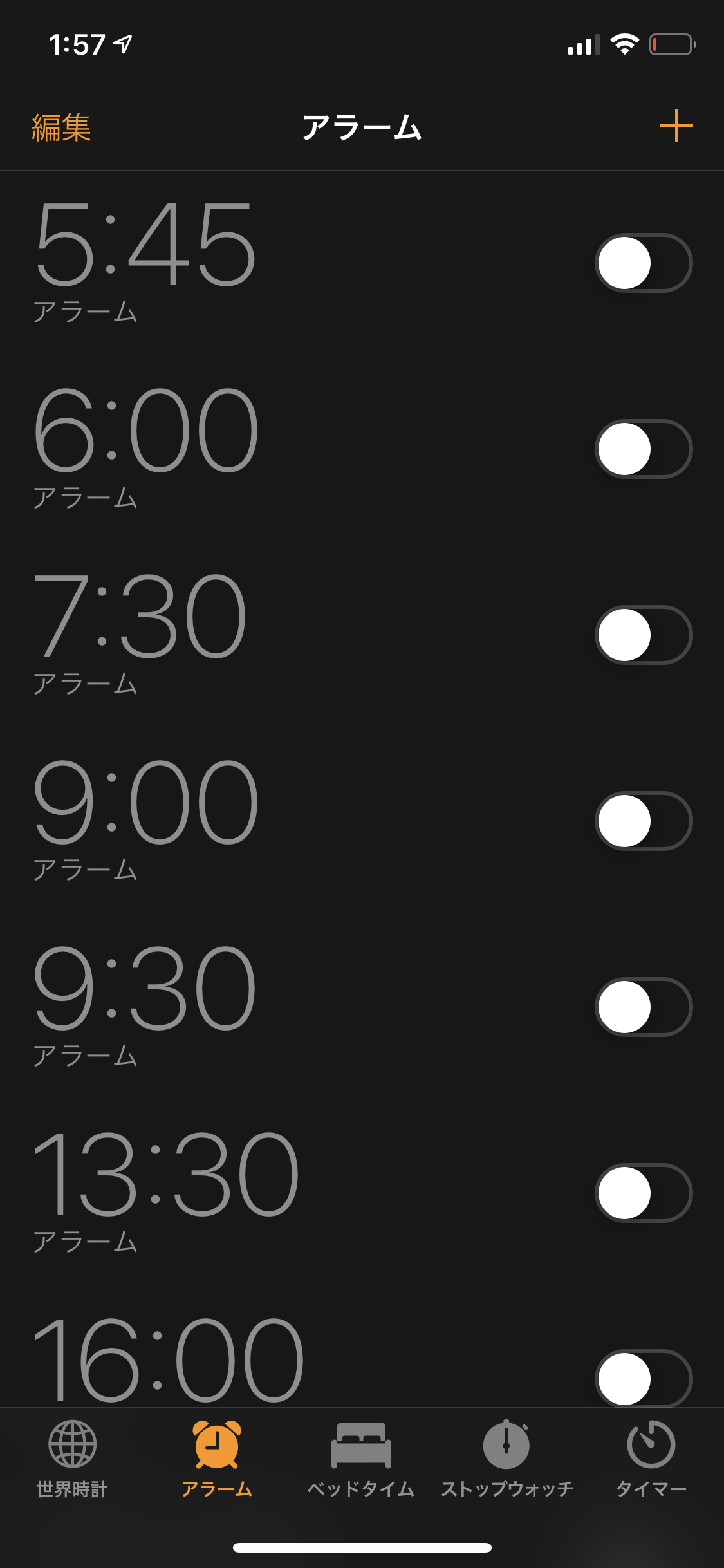
Task: Open the 世界時計 (World Clock) tab
Action: click(x=72, y=1459)
